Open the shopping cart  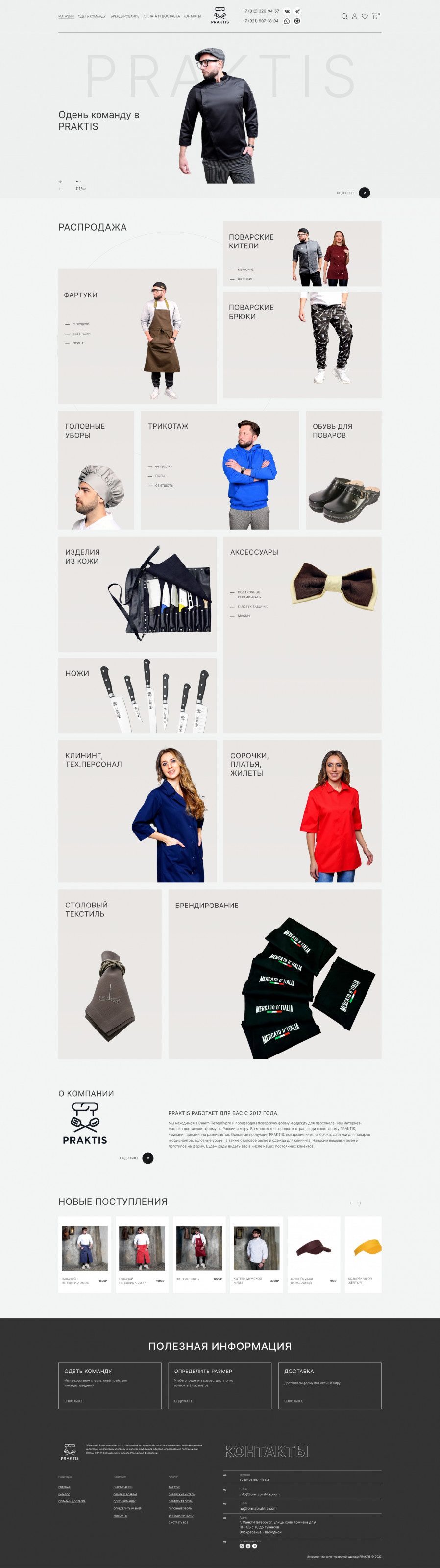[x=374, y=16]
